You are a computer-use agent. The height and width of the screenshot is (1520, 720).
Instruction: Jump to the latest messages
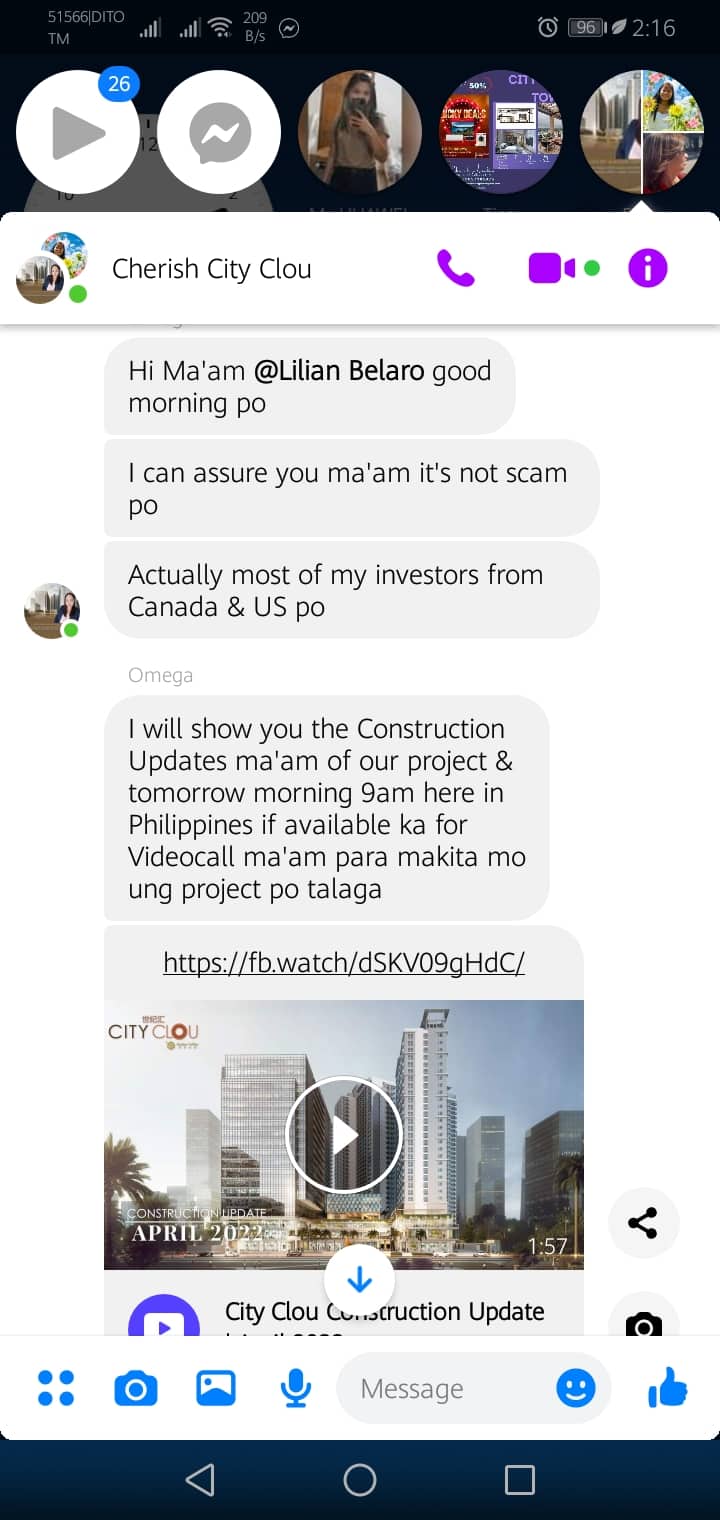359,1280
